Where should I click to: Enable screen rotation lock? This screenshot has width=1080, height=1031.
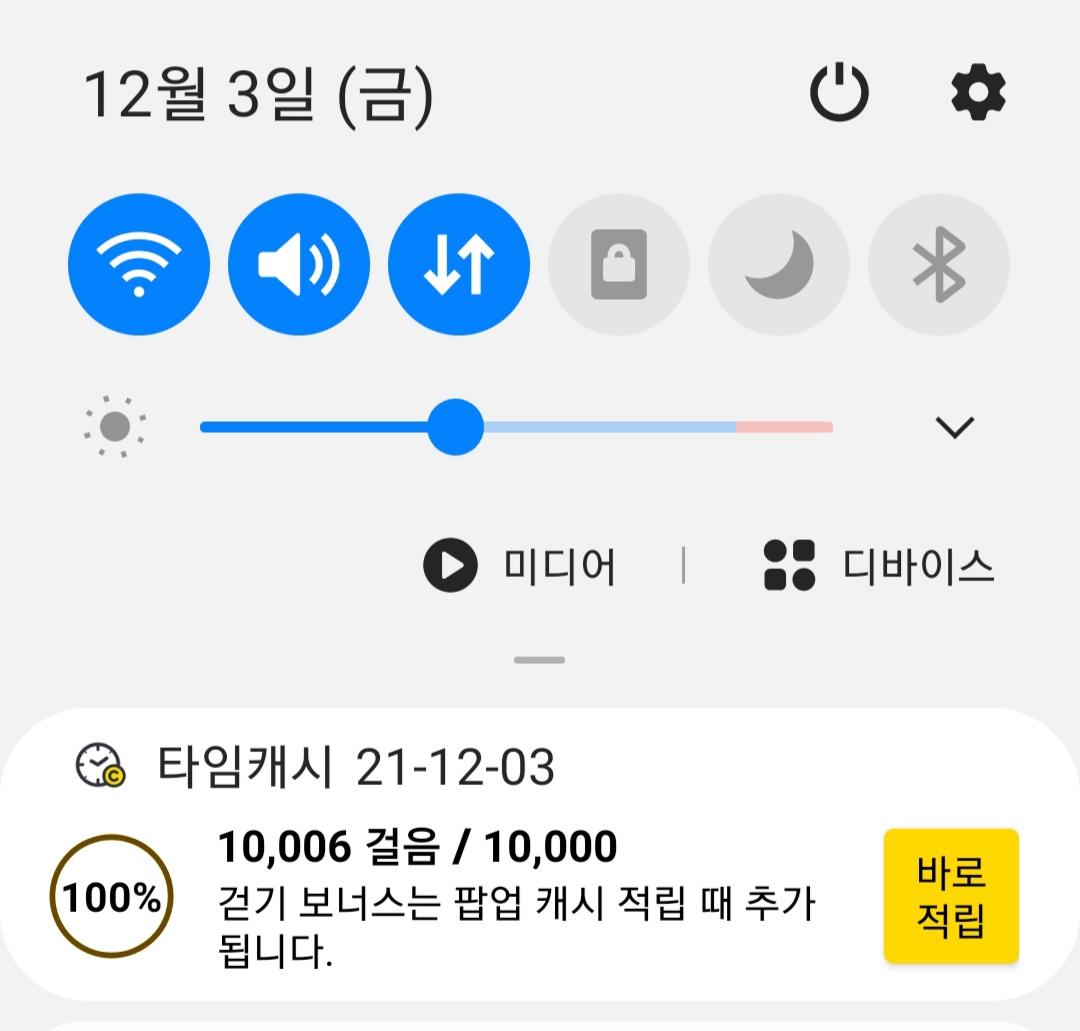(619, 265)
